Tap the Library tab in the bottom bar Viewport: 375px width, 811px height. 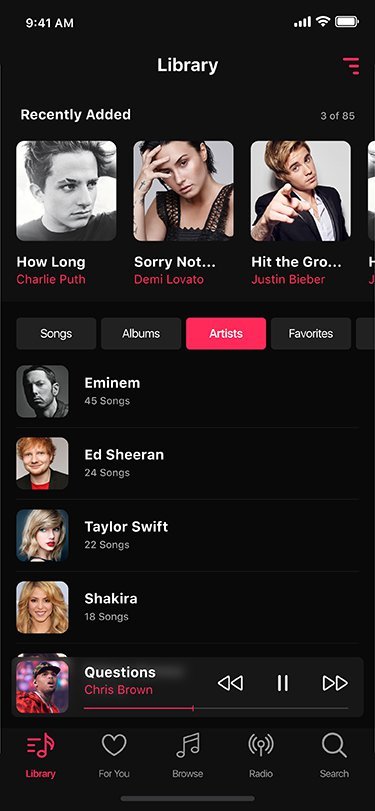(40, 756)
